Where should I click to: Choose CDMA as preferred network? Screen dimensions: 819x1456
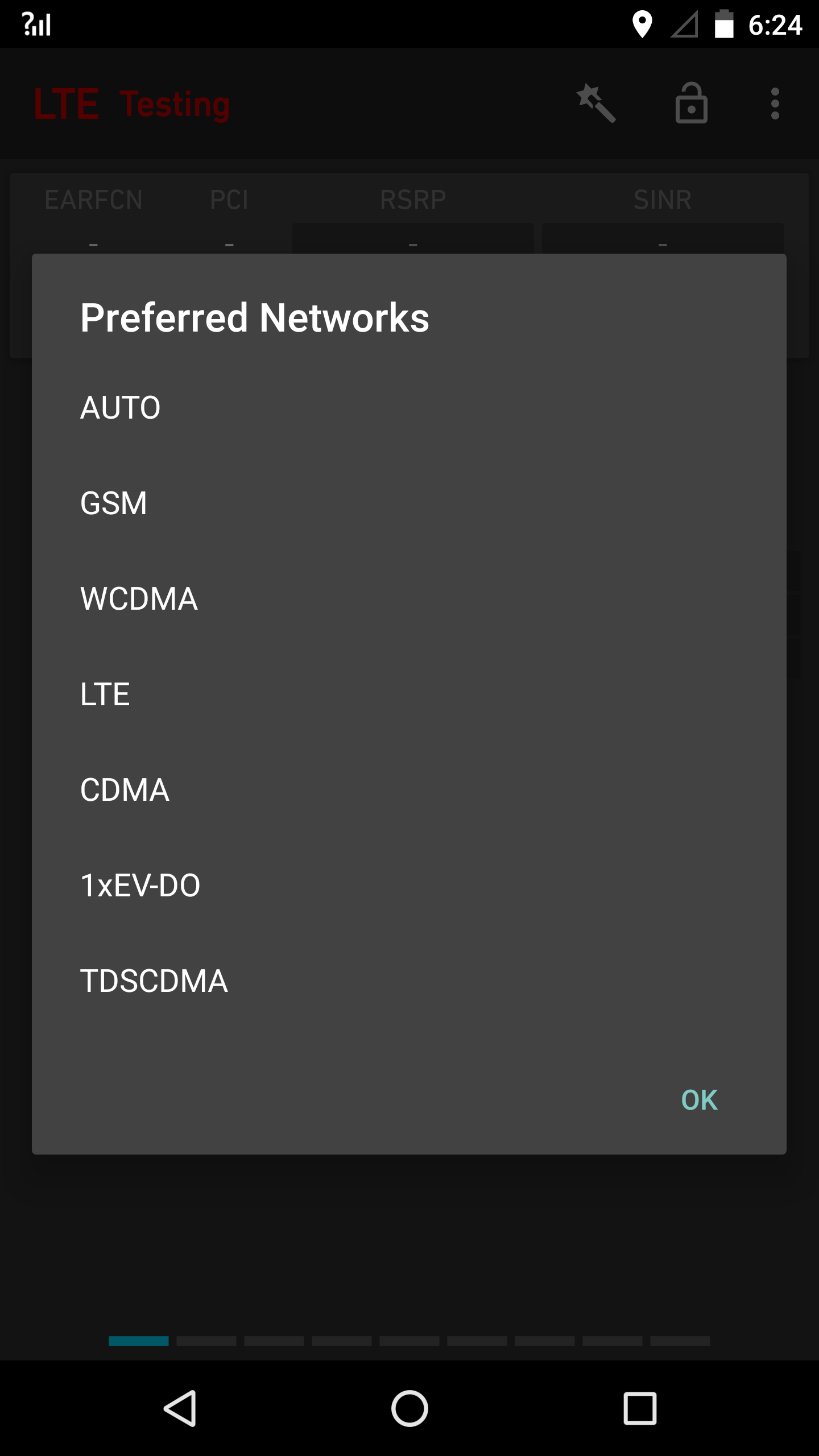tap(409, 789)
